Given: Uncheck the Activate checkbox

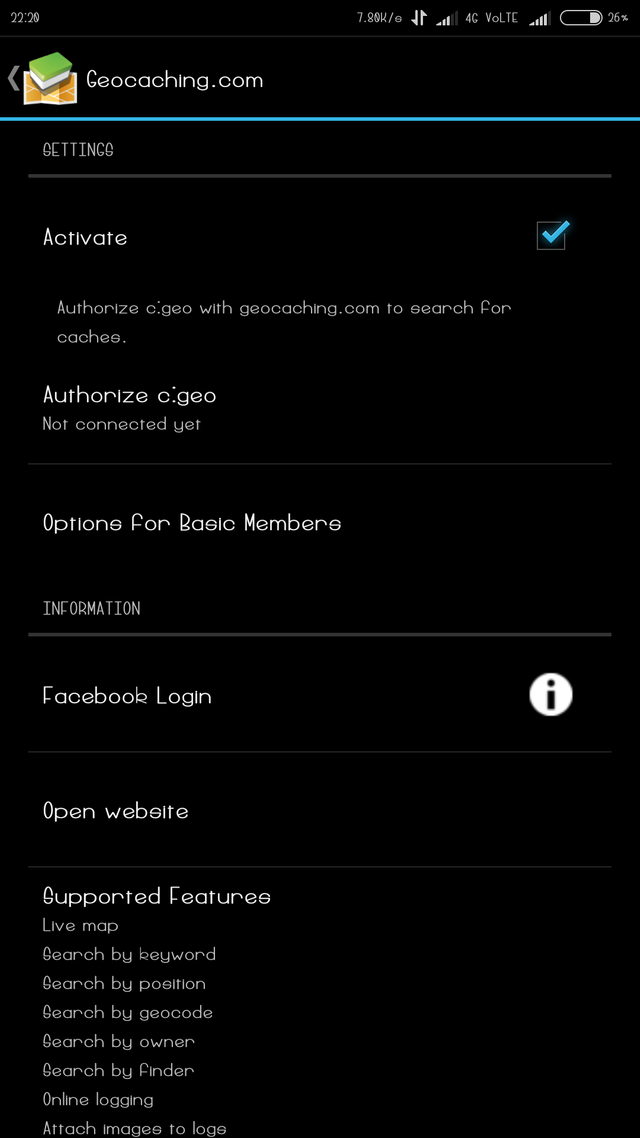Looking at the screenshot, I should pyautogui.click(x=552, y=235).
